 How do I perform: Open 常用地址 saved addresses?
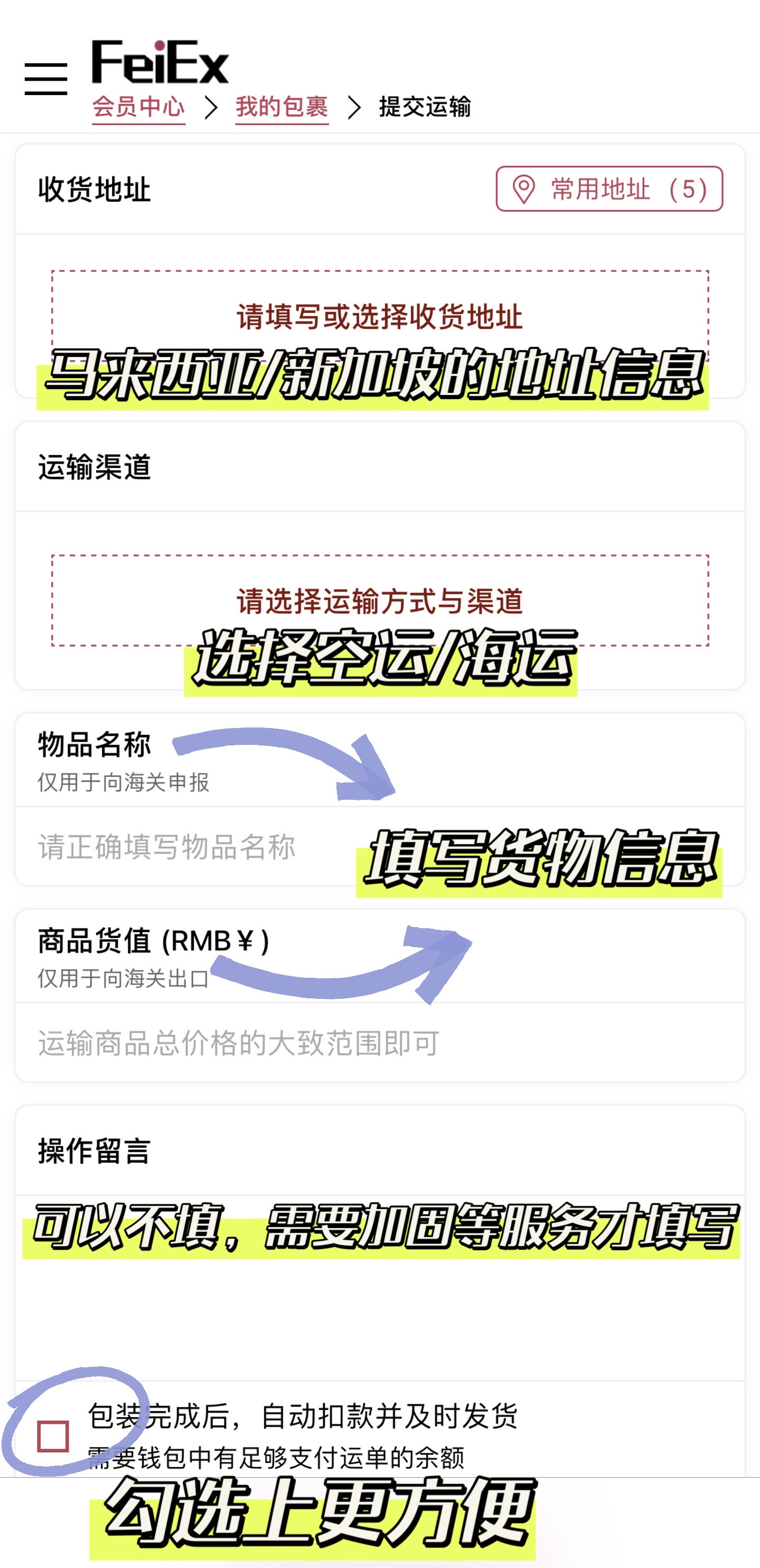click(609, 188)
